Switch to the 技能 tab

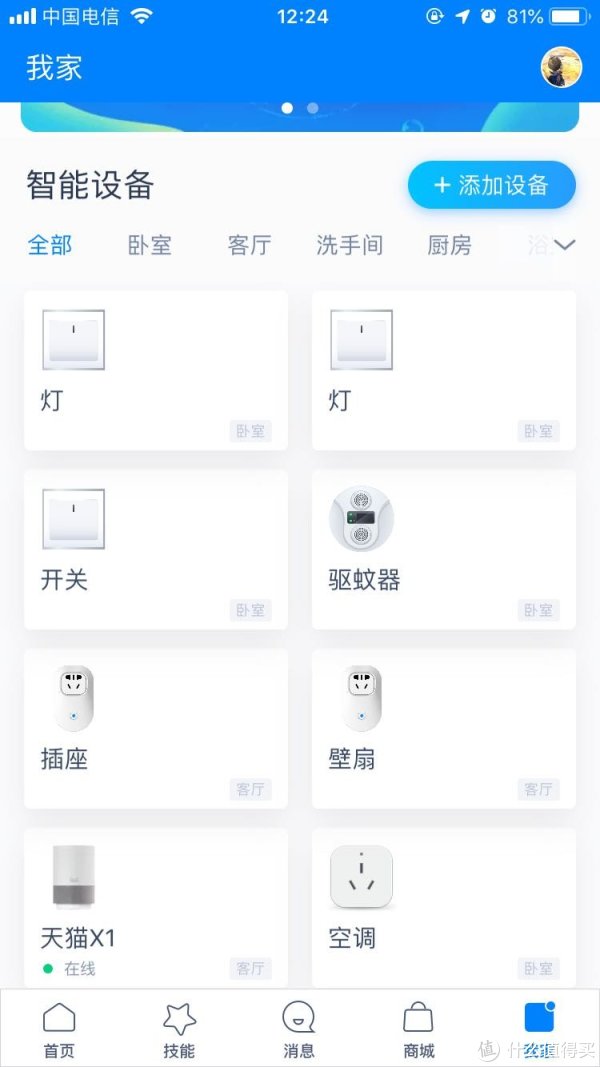(x=180, y=1030)
